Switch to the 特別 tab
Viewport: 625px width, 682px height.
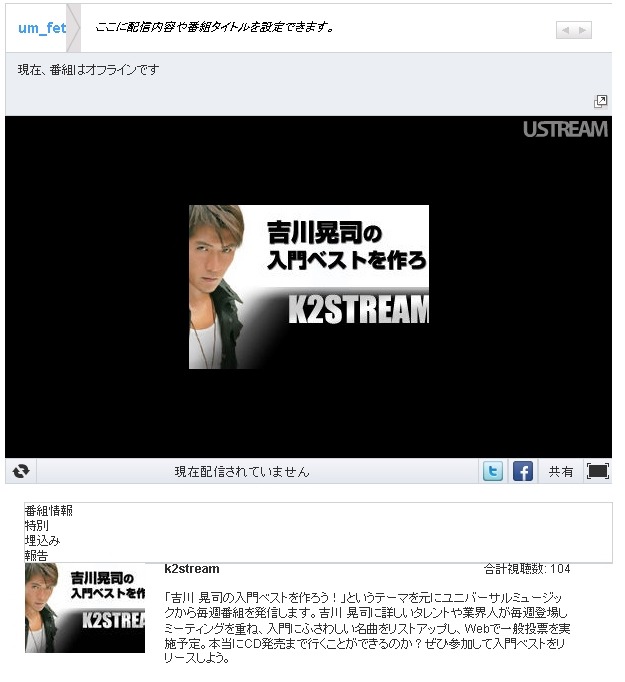point(36,525)
